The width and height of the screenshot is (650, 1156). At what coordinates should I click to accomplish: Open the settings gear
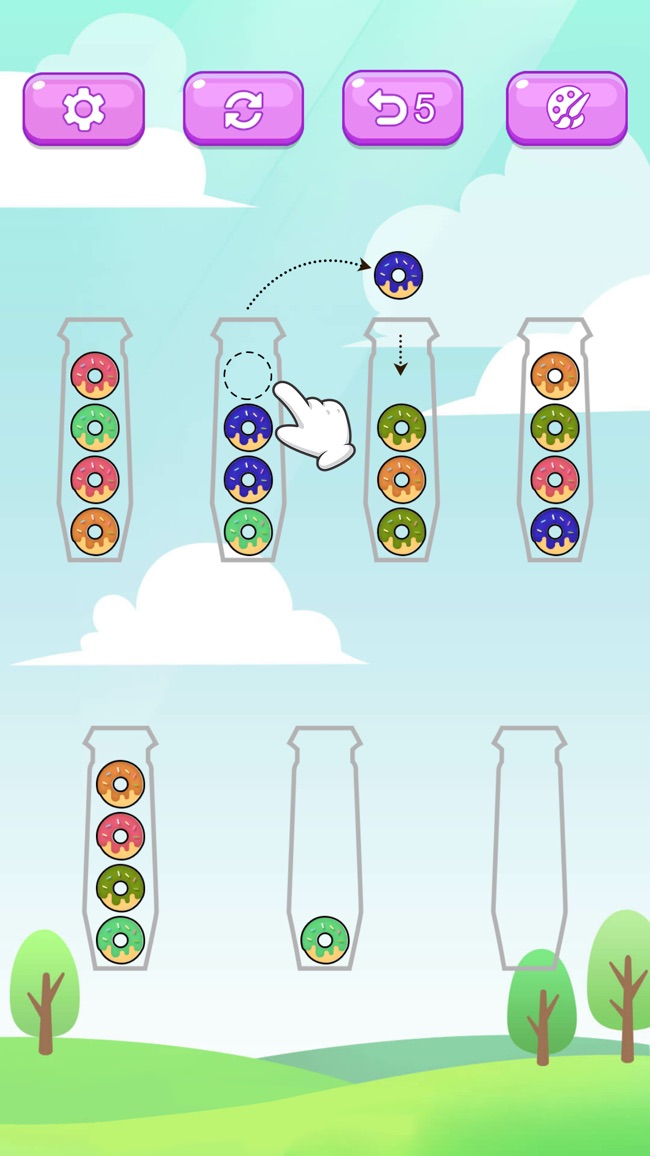tap(84, 108)
